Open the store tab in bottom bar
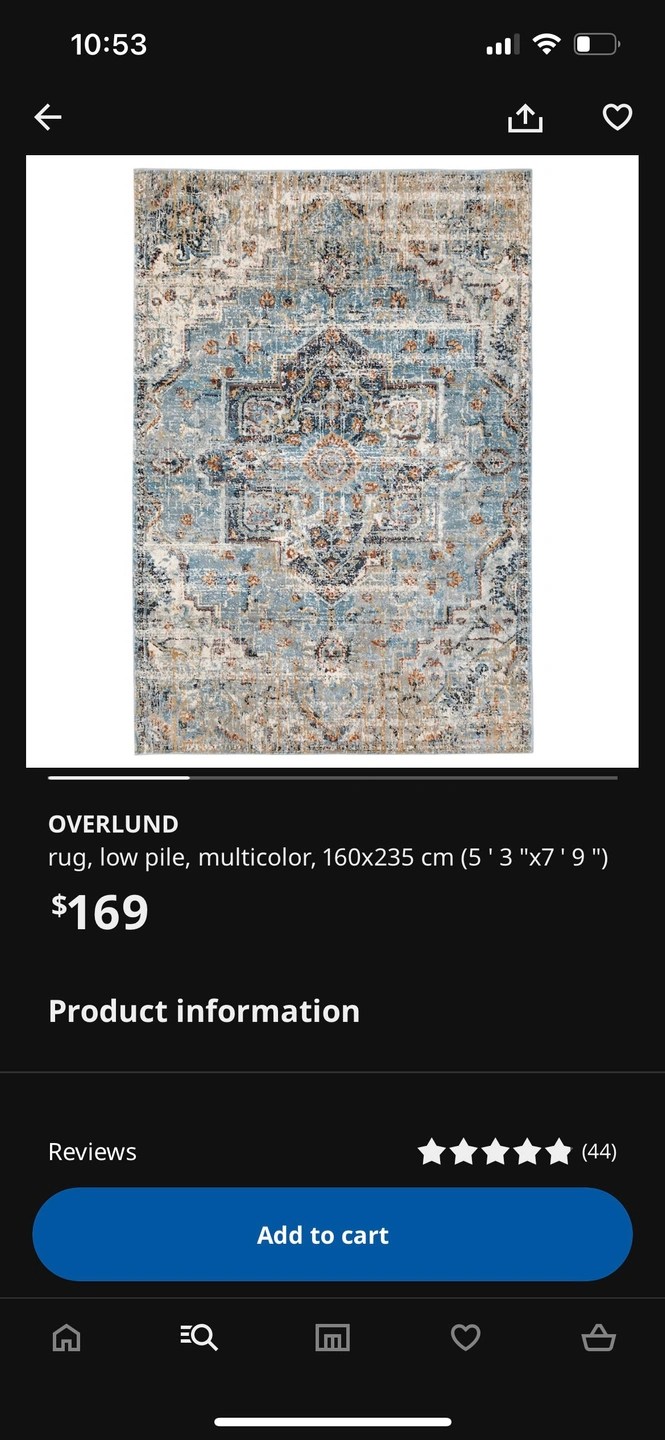The image size is (665, 1440). 332,1337
